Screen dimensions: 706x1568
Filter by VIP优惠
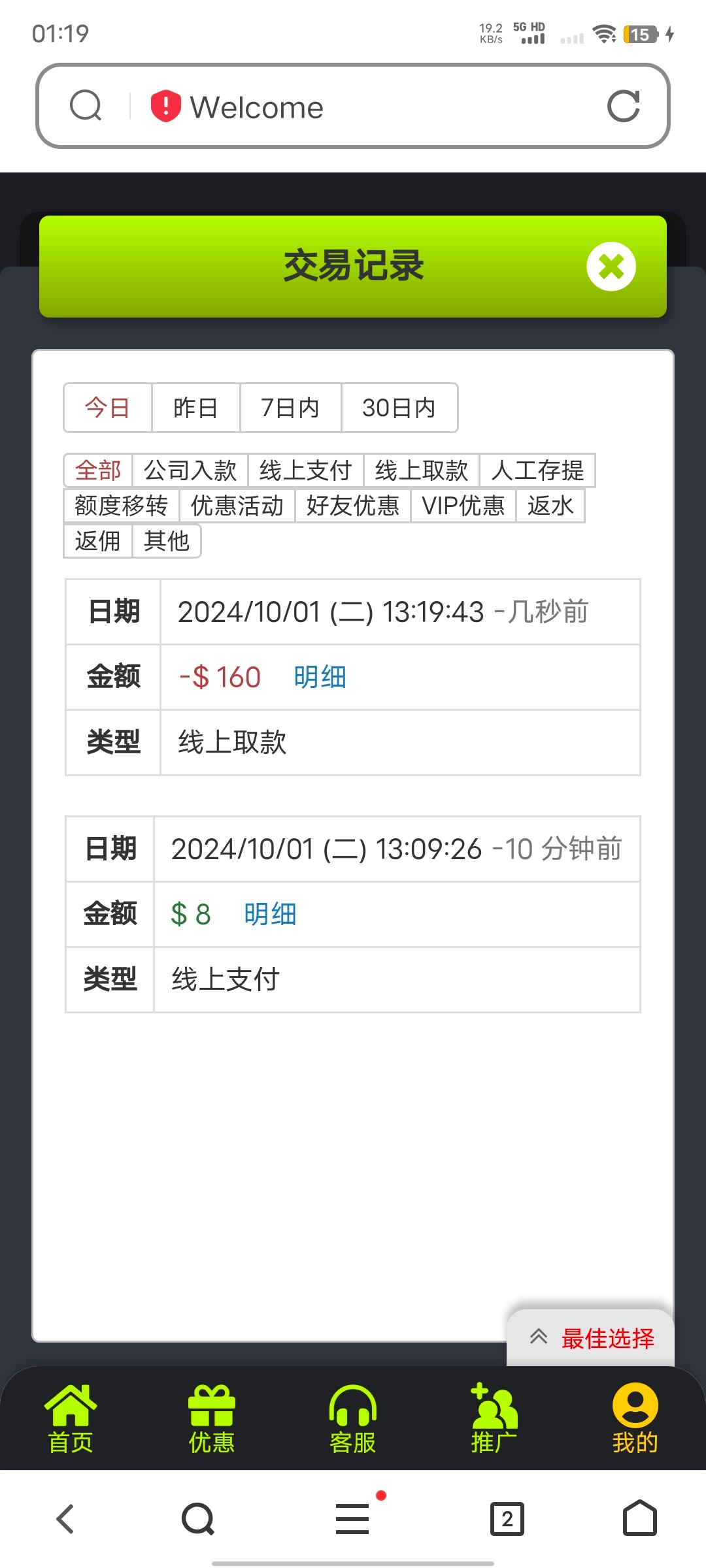(x=463, y=506)
